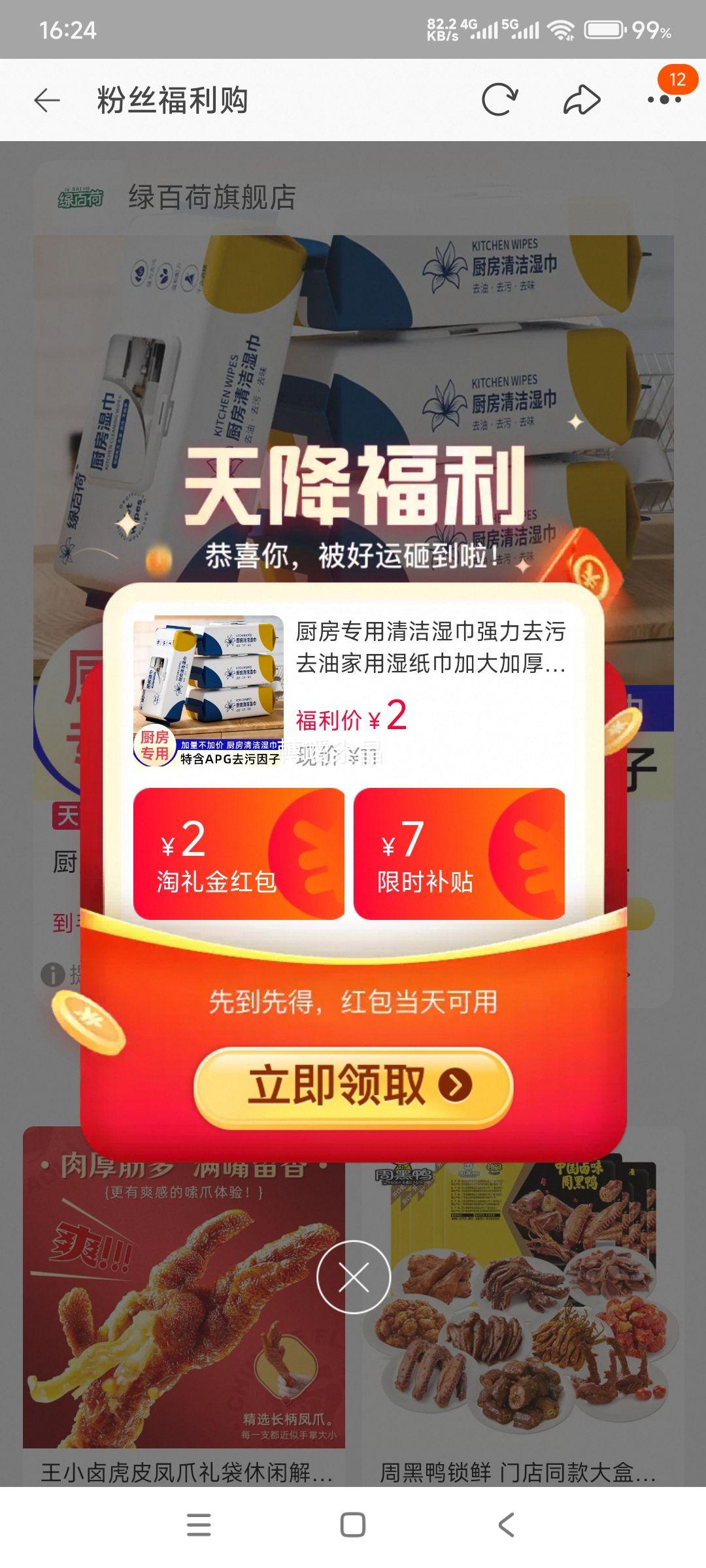The image size is (706, 1568).
Task: Go back from 粉丝福利购 page
Action: (x=47, y=101)
